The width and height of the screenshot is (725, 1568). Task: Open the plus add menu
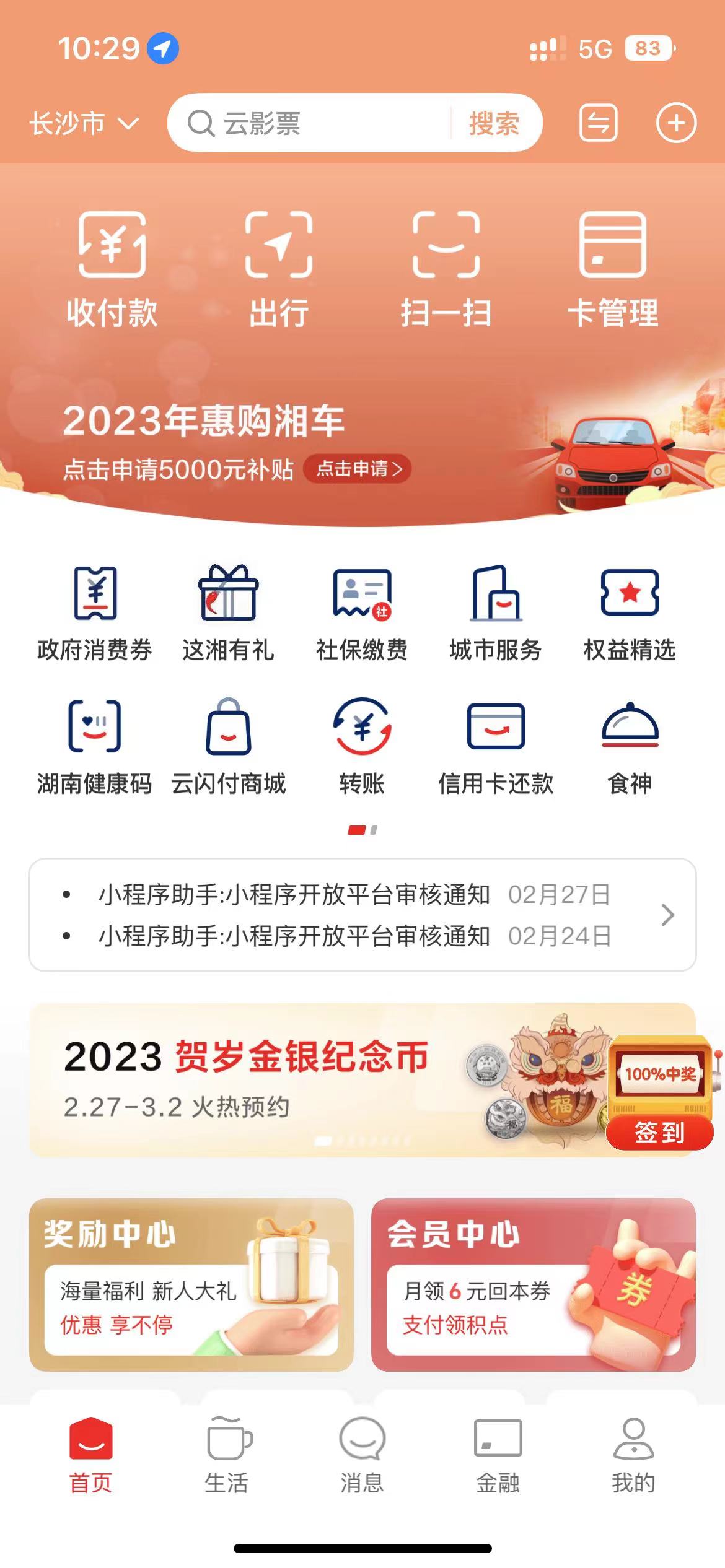[x=676, y=123]
